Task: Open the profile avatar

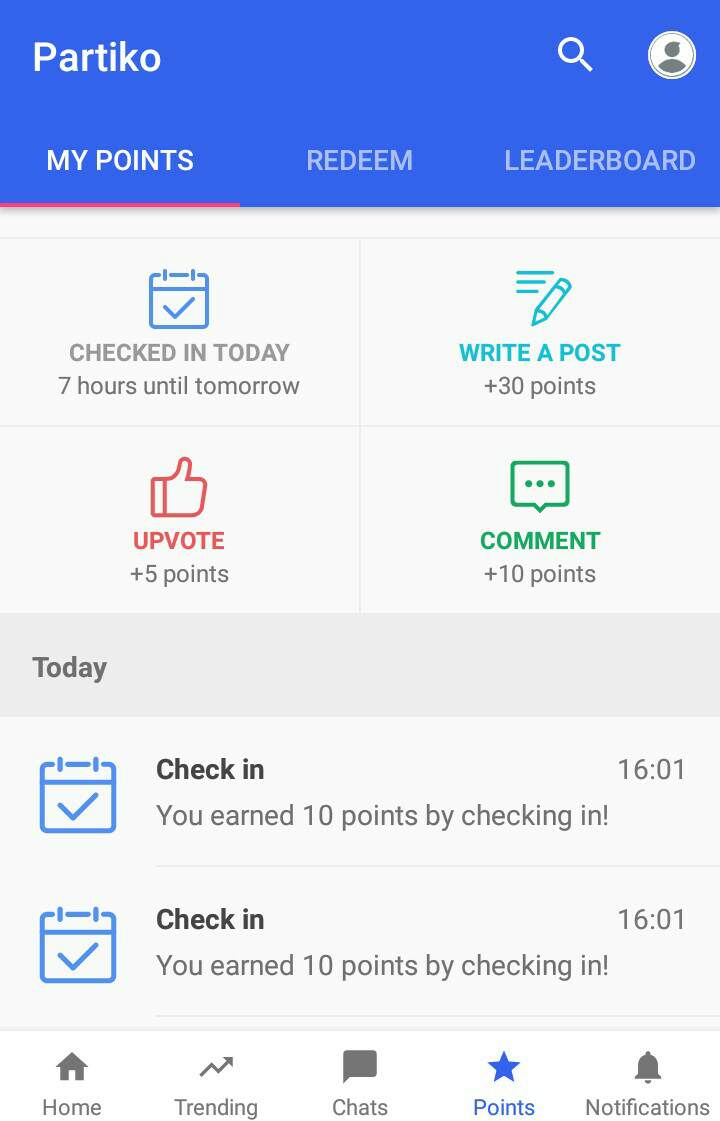Action: click(671, 55)
